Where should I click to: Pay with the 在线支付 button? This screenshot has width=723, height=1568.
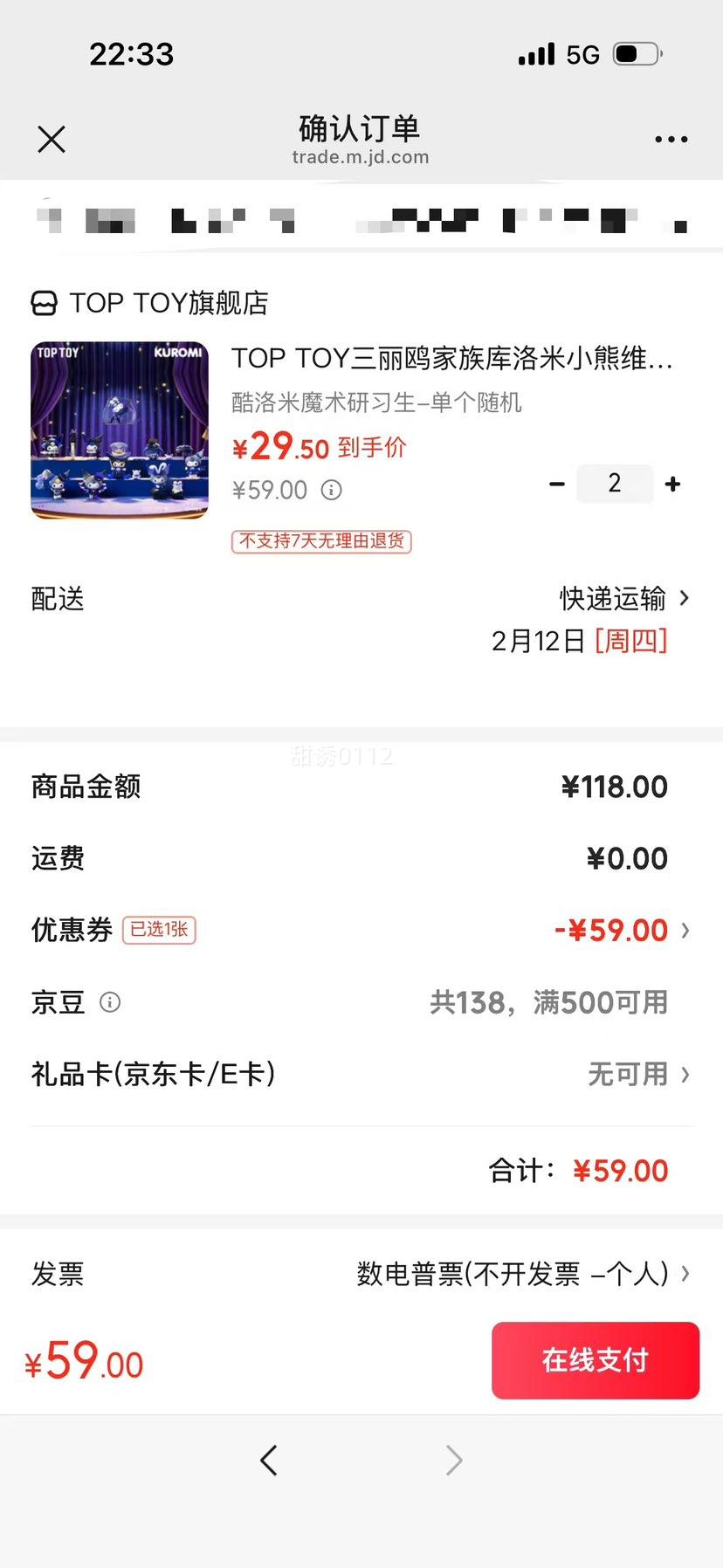click(595, 1360)
